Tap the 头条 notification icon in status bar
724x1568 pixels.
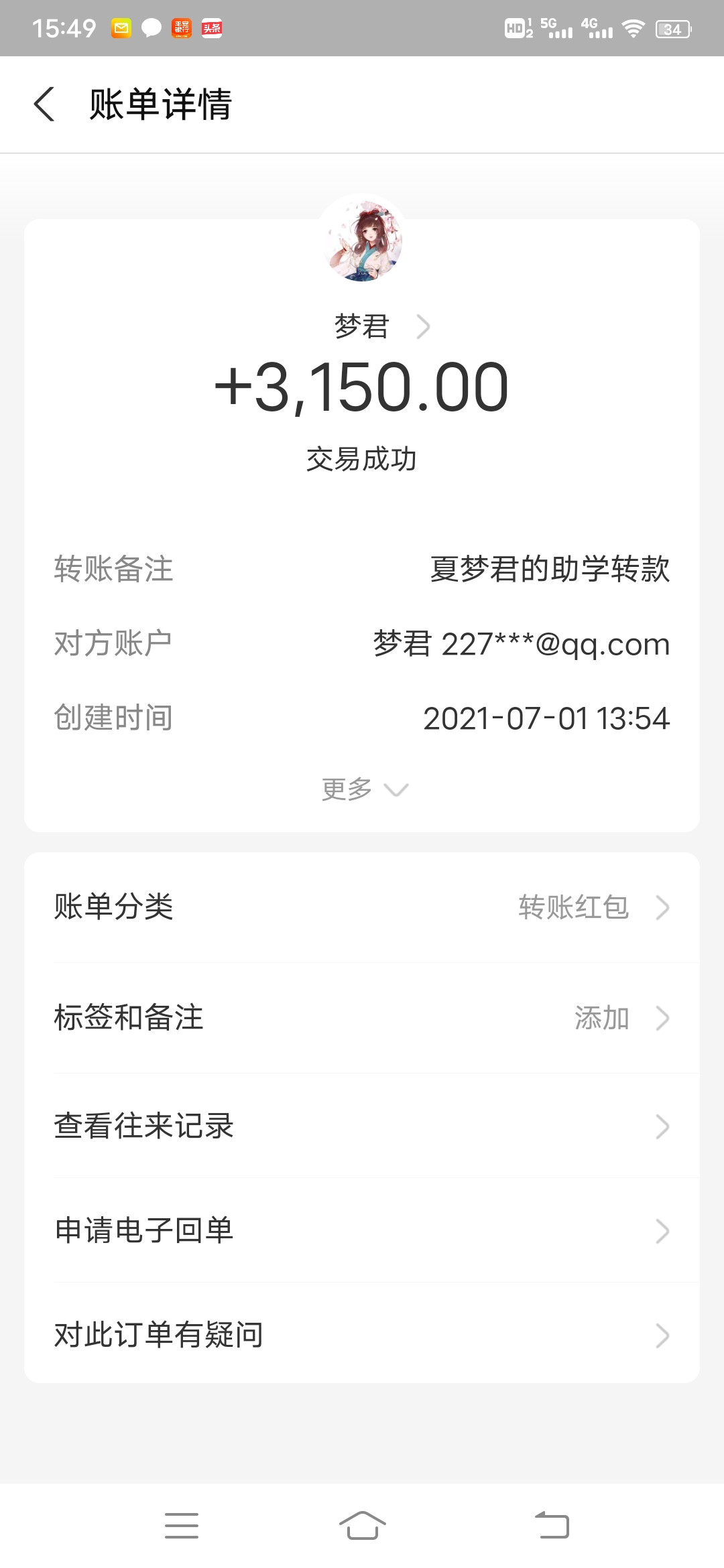point(213,27)
